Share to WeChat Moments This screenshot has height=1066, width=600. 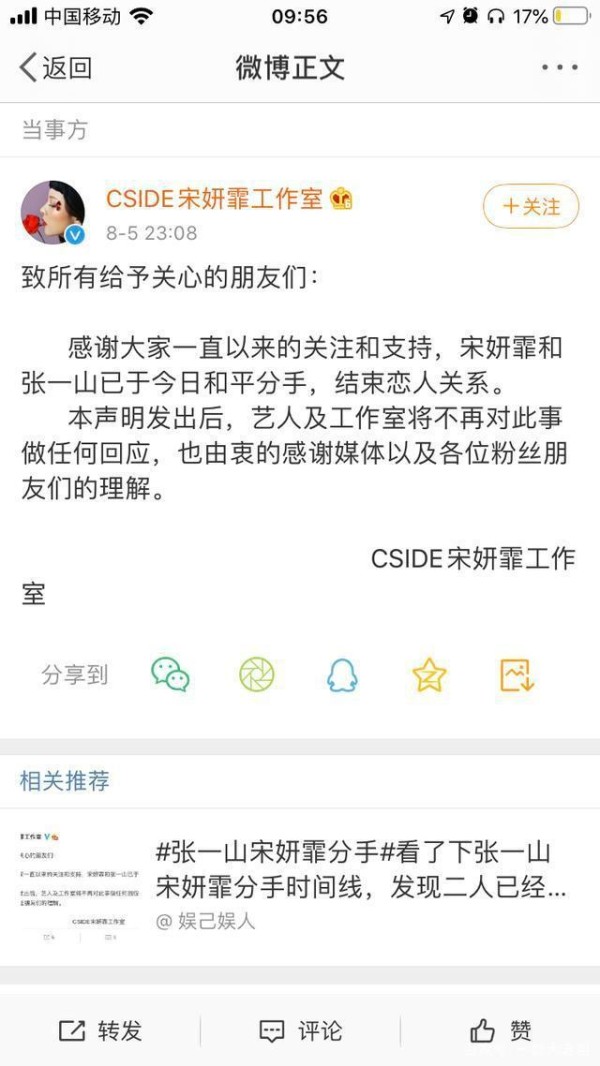pos(257,675)
